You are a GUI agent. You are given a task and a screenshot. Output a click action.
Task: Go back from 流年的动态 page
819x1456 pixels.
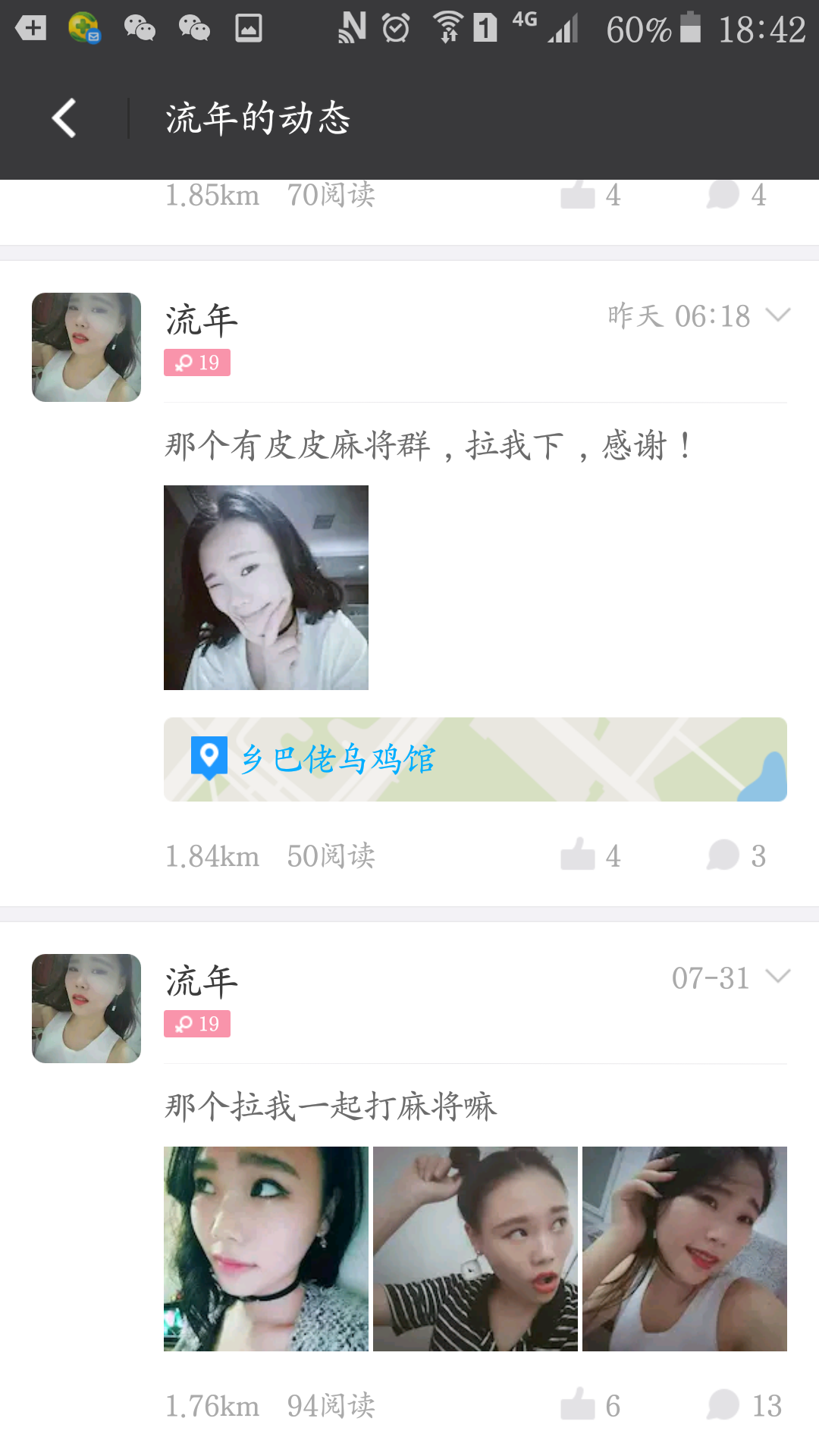[64, 119]
